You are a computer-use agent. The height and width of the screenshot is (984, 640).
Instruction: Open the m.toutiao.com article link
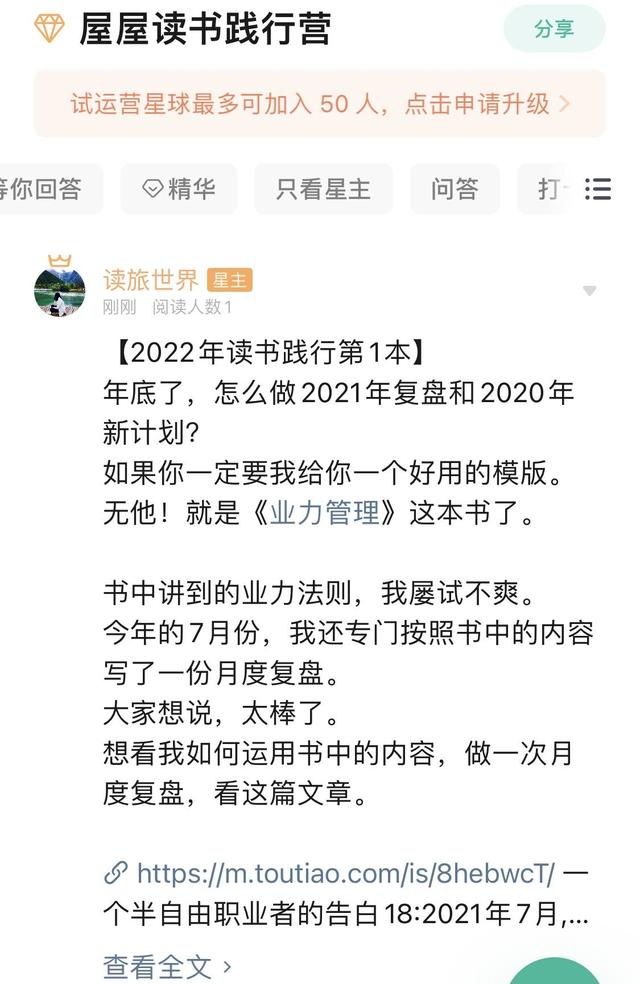click(x=345, y=873)
